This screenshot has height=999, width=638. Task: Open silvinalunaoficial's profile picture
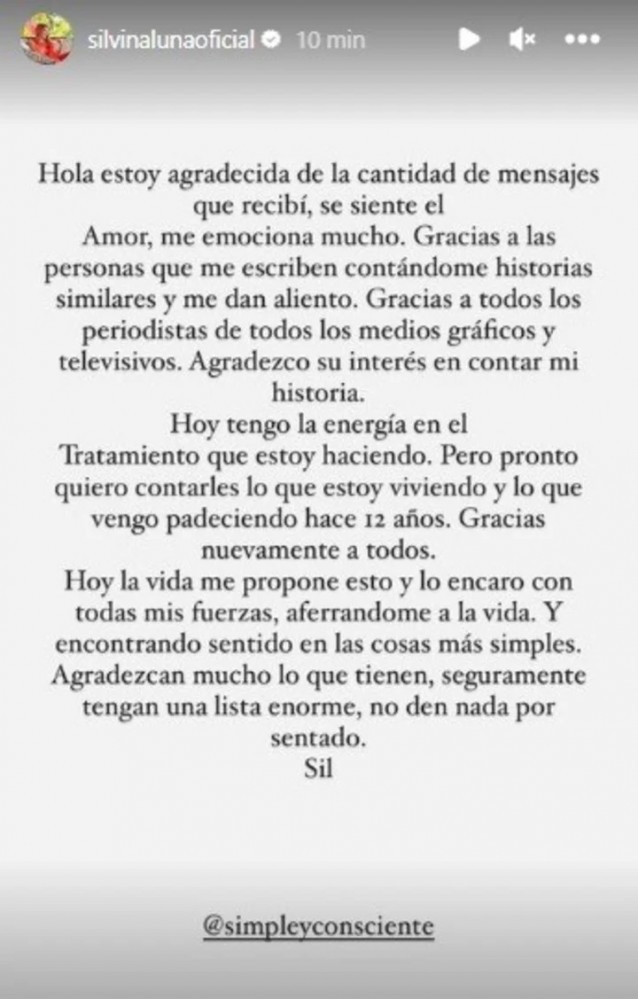point(46,40)
